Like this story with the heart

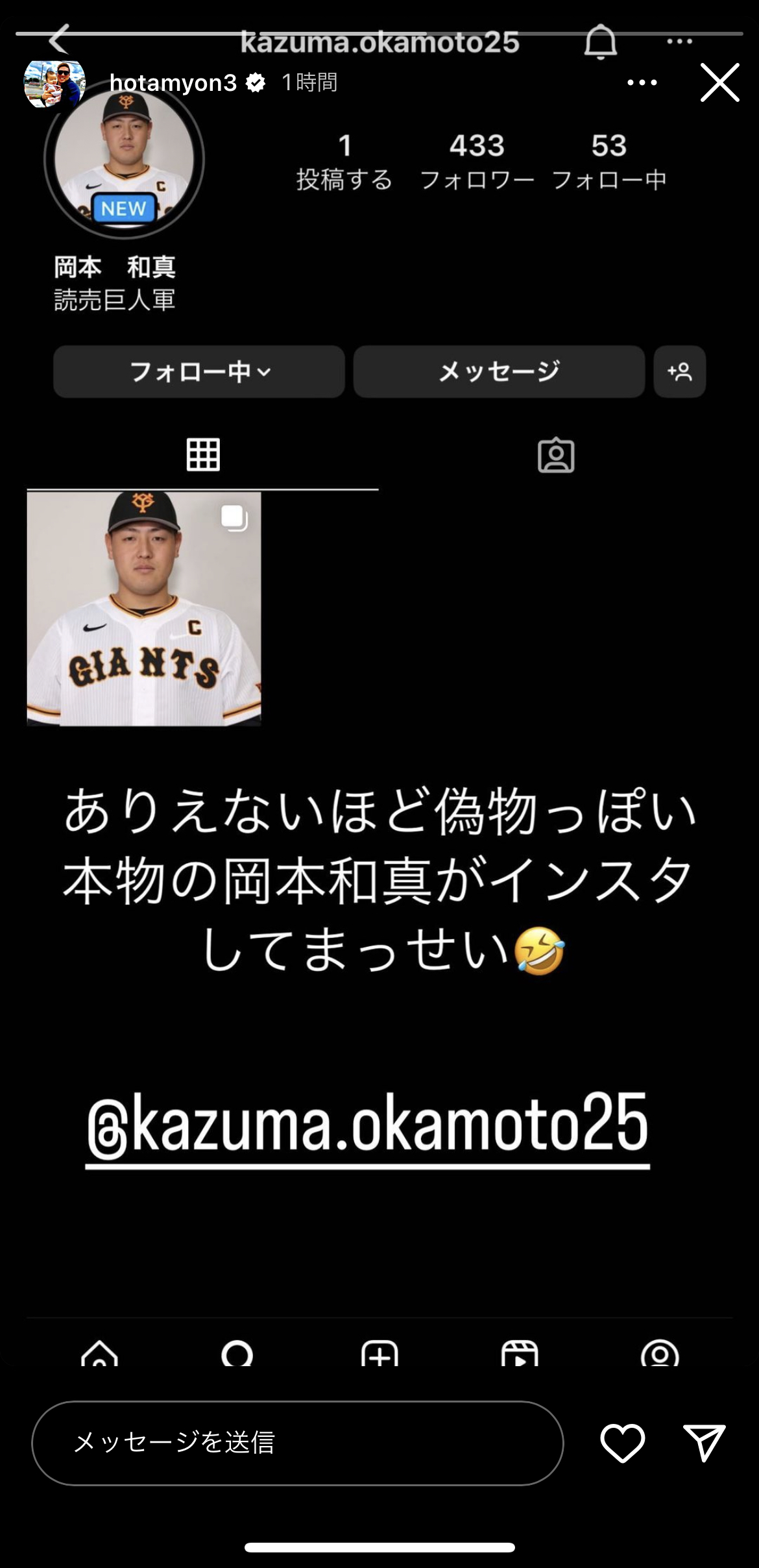click(x=623, y=1443)
